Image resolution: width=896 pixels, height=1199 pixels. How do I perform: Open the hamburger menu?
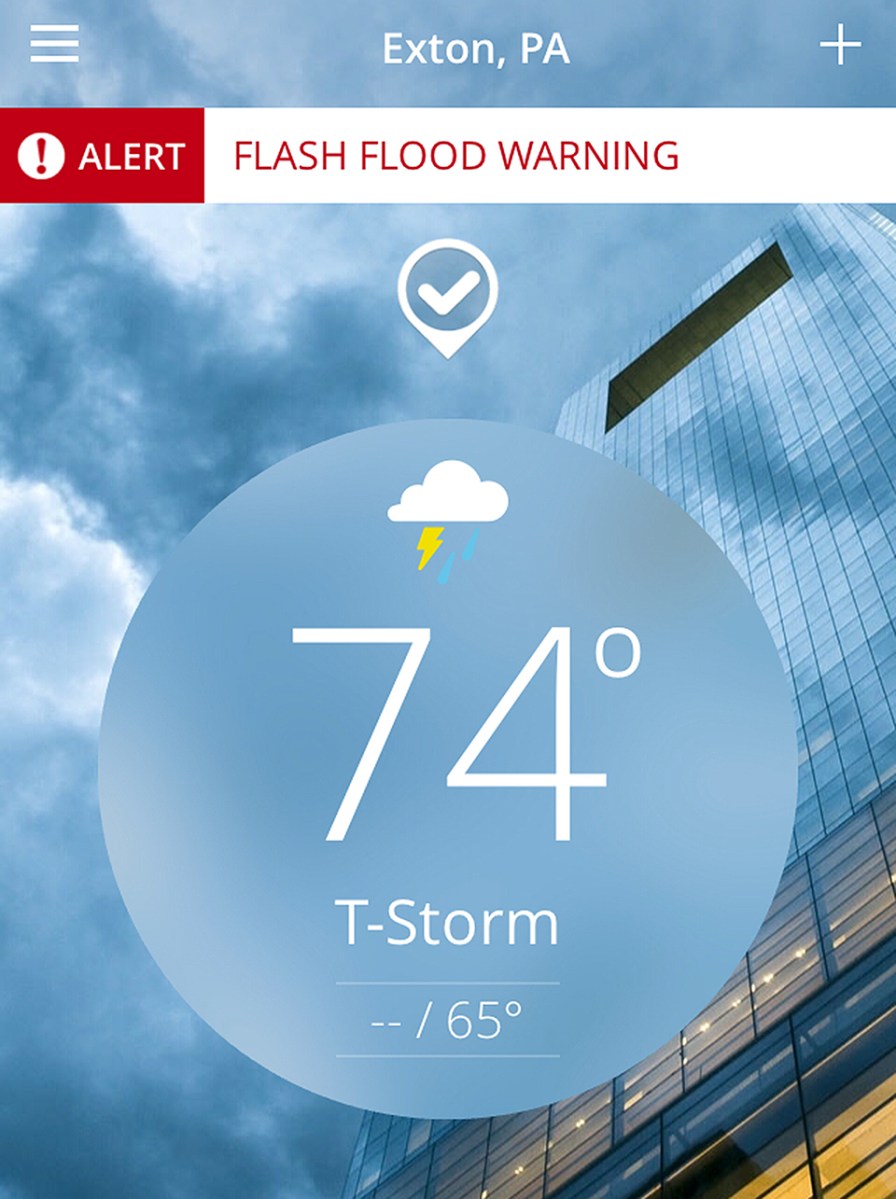coord(54,44)
